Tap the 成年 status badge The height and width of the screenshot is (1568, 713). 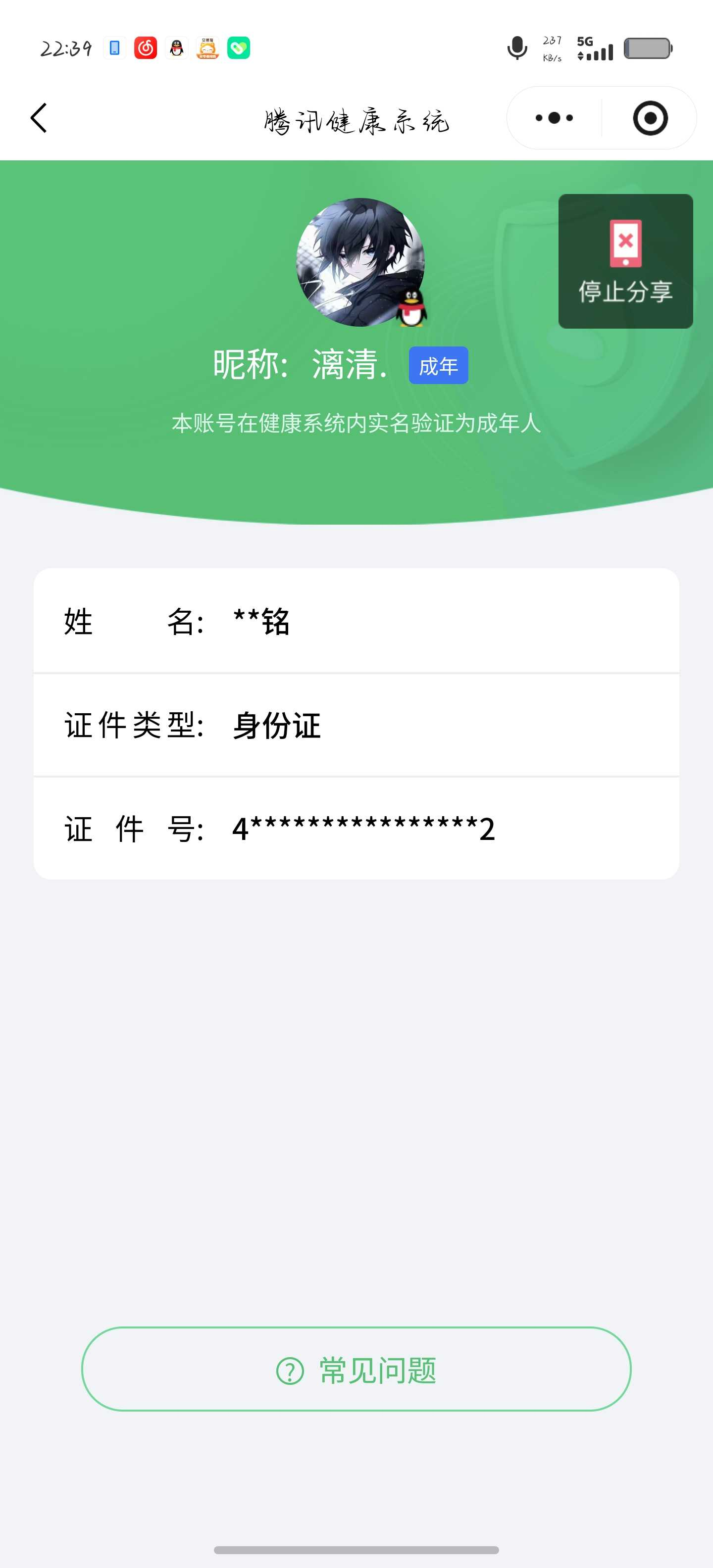439,365
